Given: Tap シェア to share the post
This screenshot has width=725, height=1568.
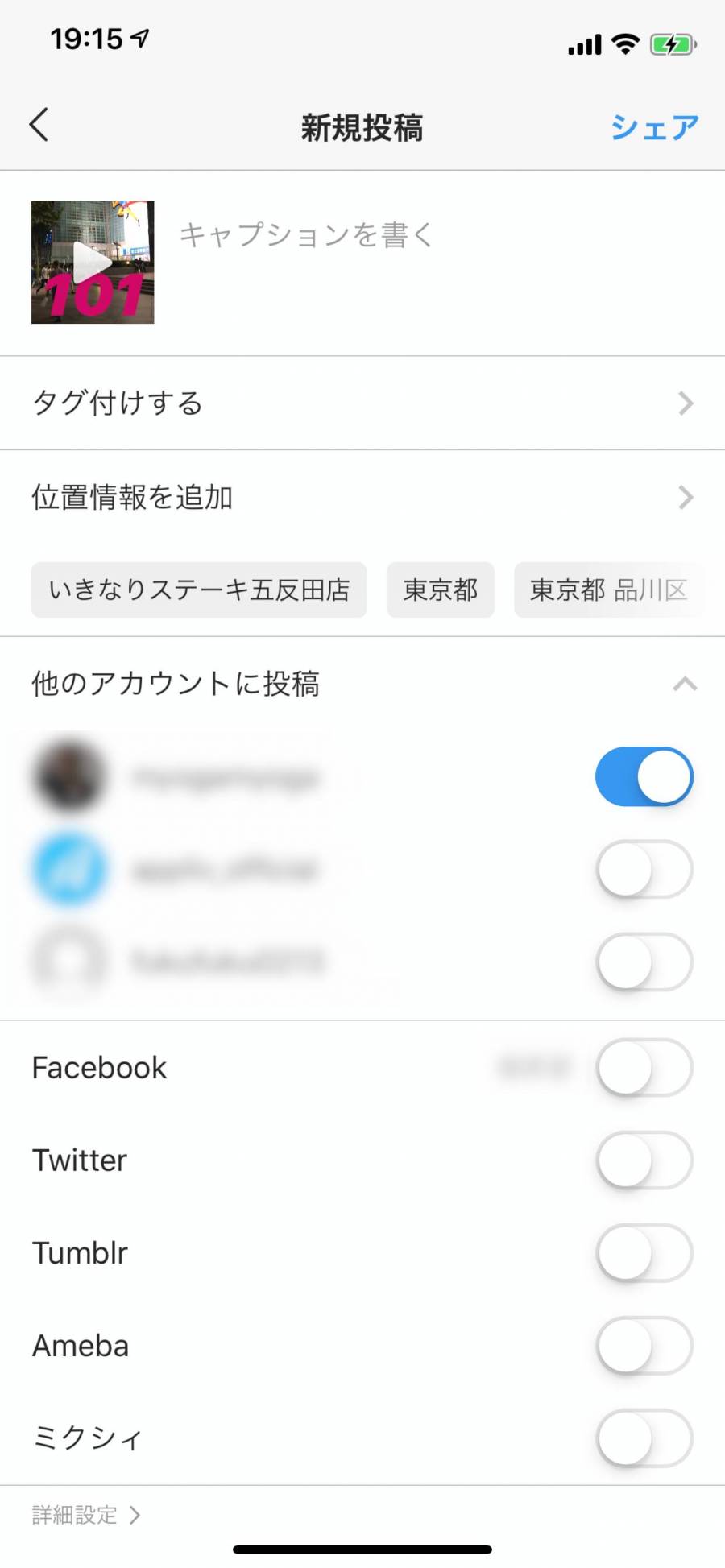Looking at the screenshot, I should point(654,127).
